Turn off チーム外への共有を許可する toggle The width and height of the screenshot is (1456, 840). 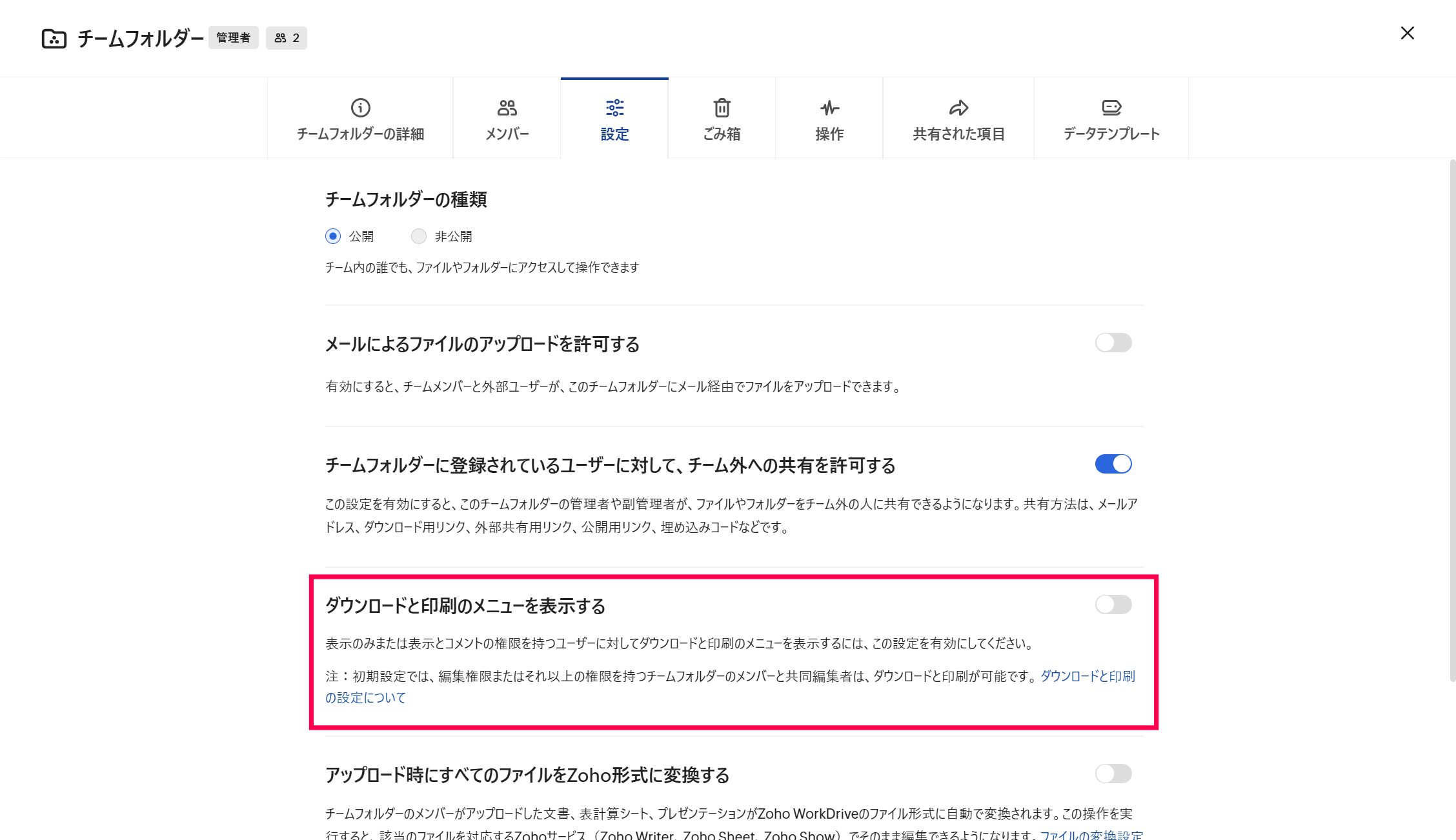tap(1113, 464)
